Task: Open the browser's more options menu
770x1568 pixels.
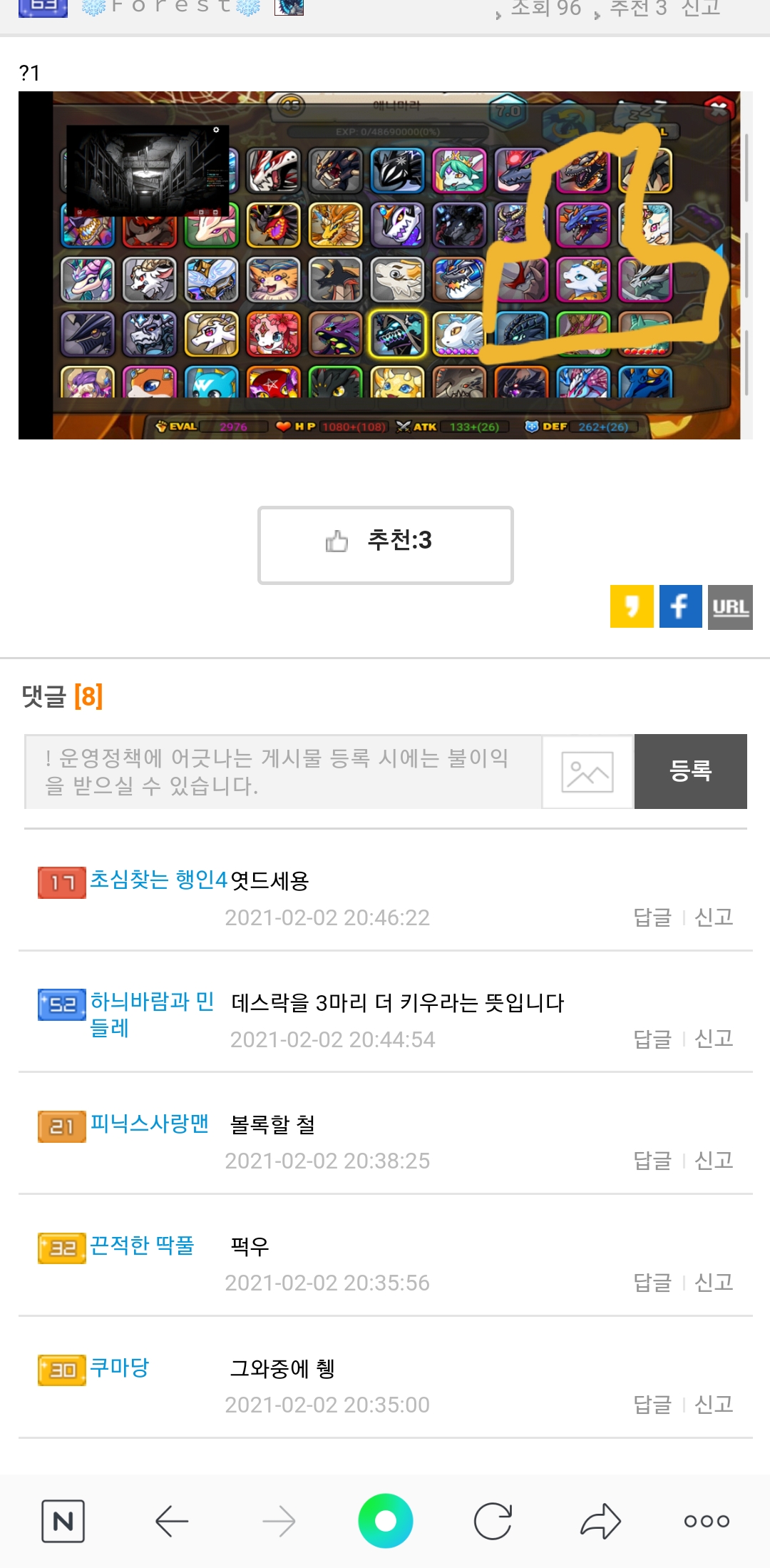Action: (x=707, y=1521)
